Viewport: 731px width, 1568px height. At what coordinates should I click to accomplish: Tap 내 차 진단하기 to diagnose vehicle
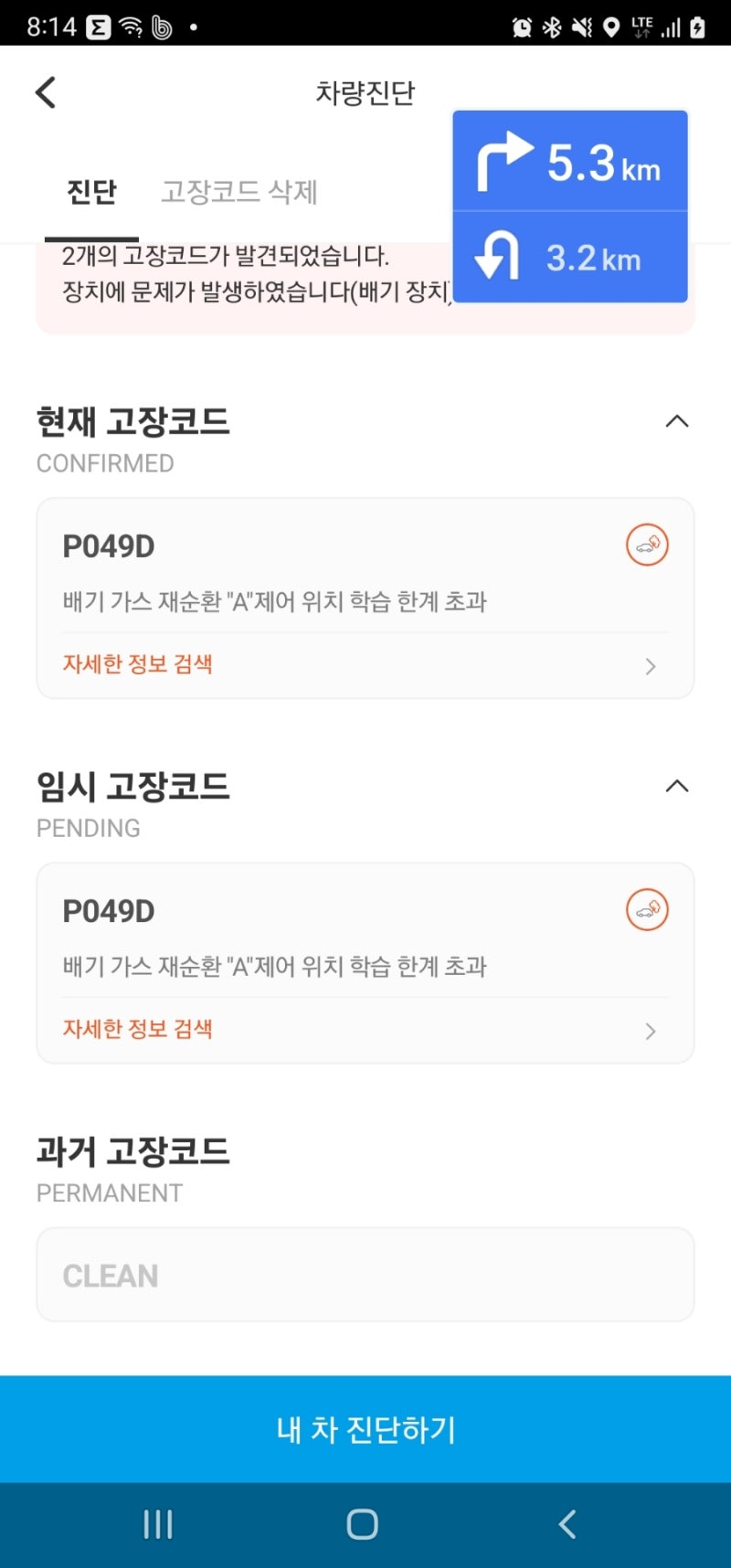pos(365,1430)
